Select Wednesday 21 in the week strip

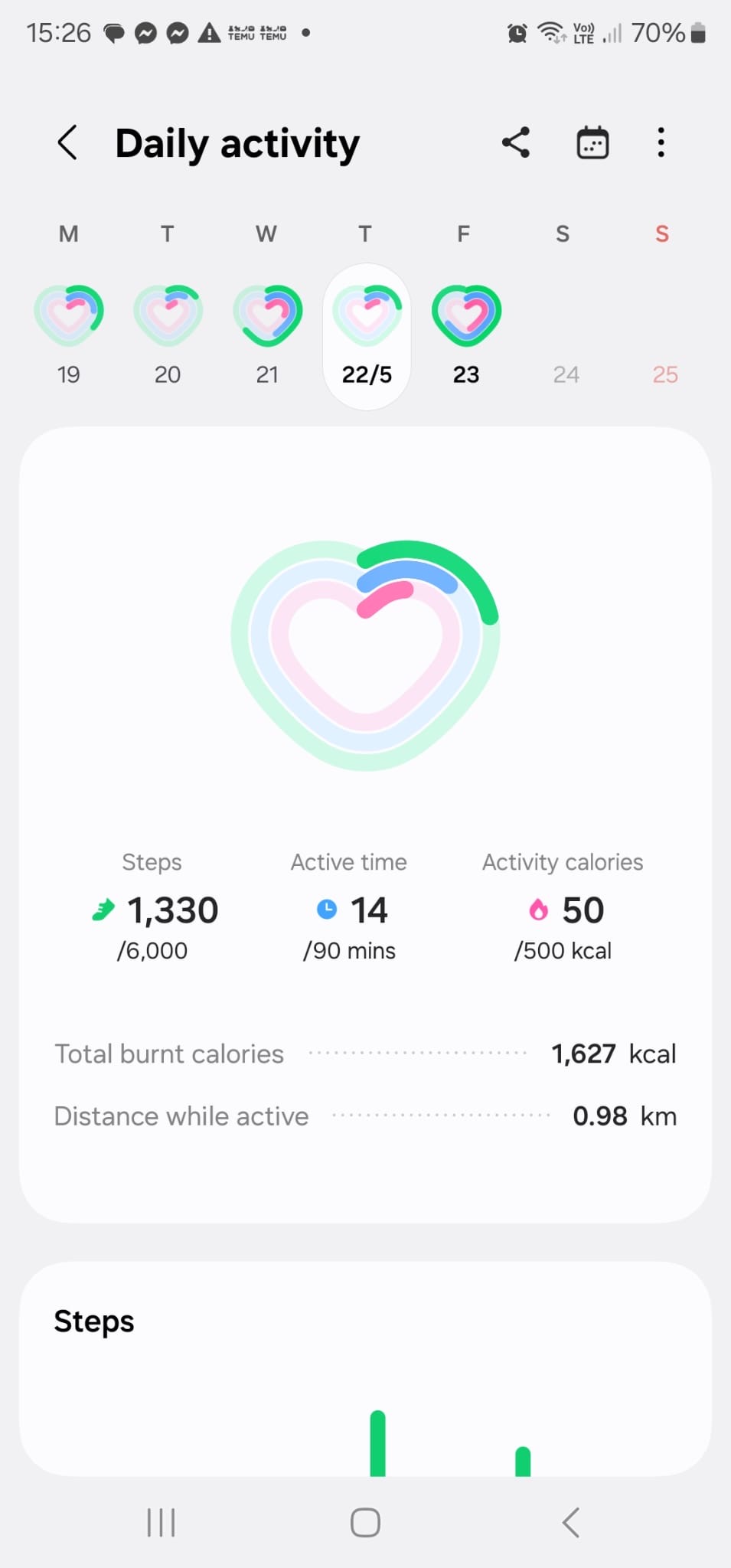click(x=267, y=335)
